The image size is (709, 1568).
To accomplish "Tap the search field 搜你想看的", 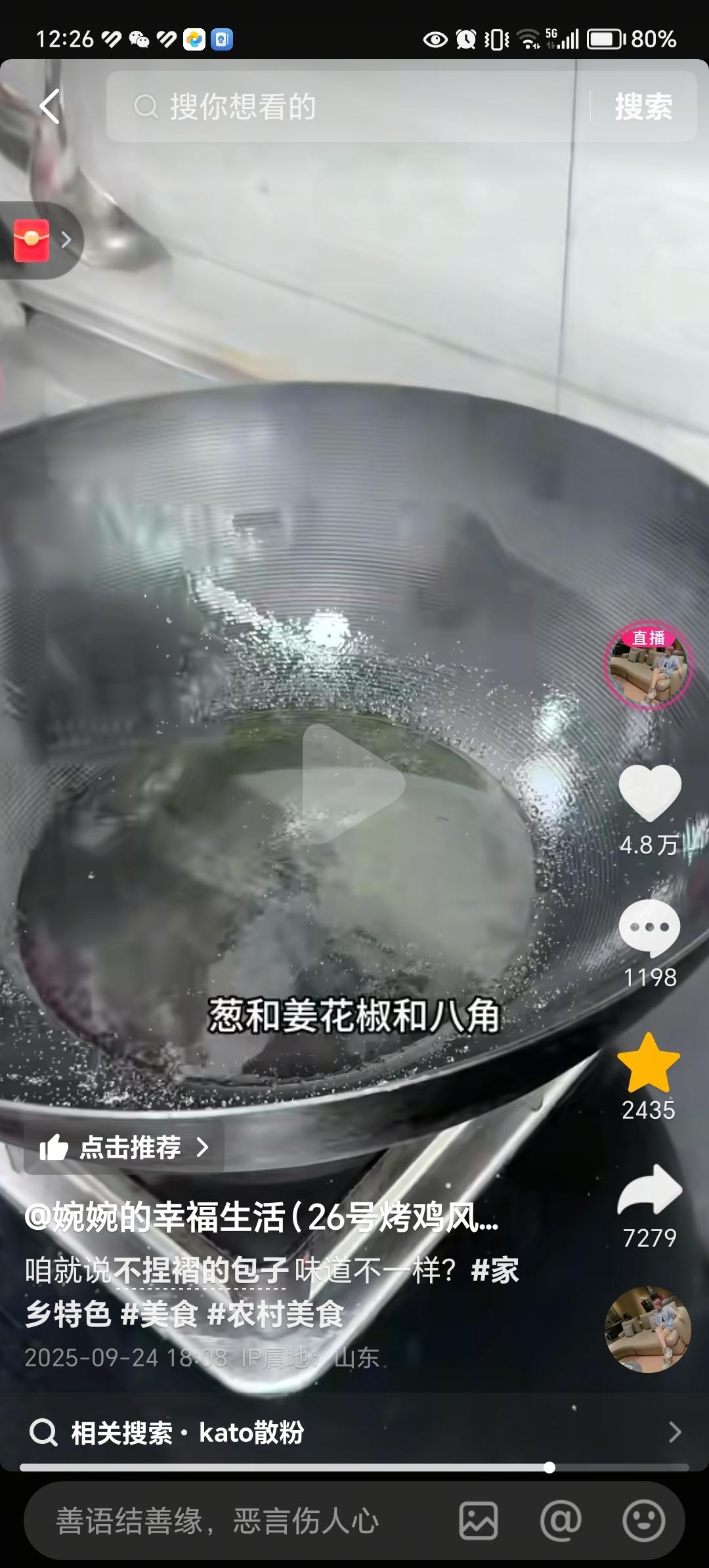I will (348, 106).
